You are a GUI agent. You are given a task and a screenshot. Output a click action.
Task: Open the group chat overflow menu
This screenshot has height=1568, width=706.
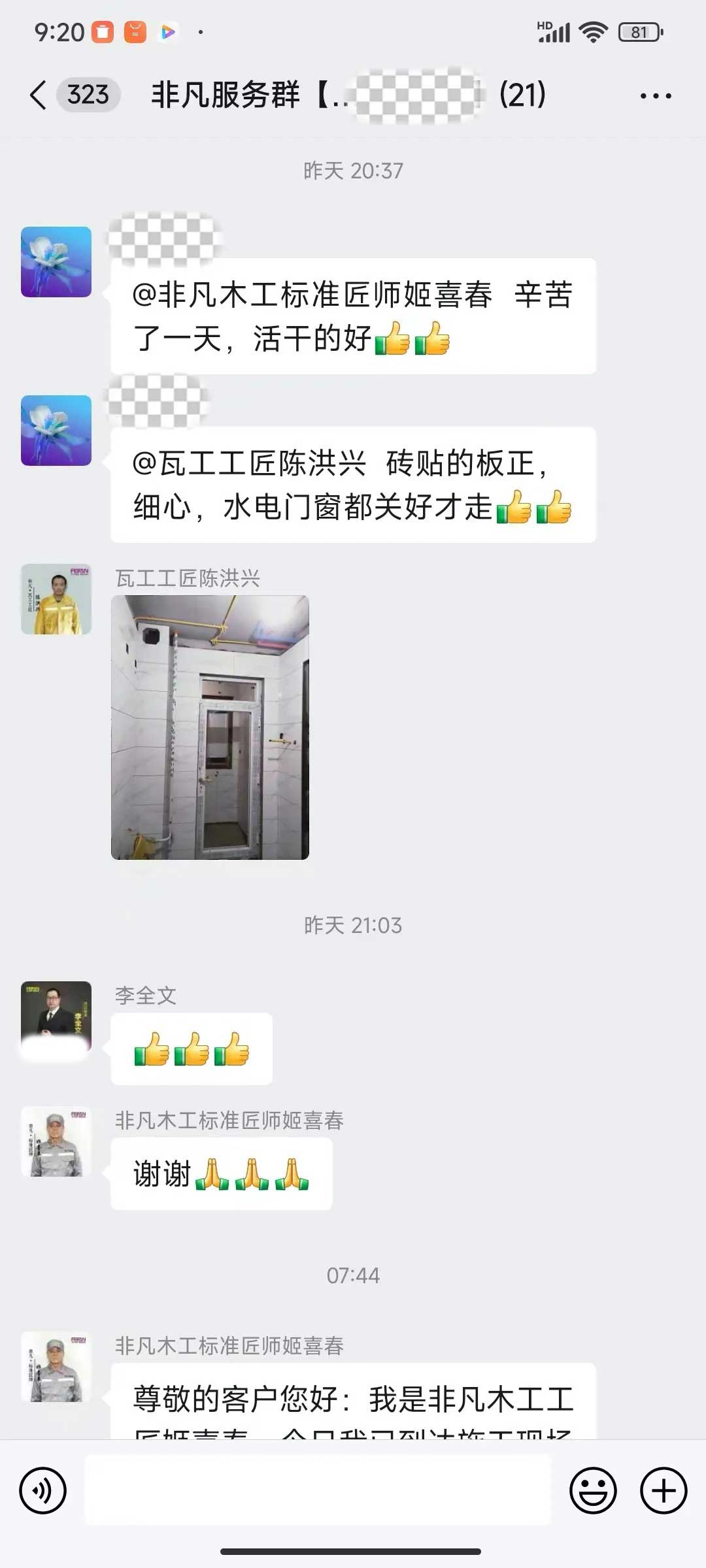click(655, 96)
